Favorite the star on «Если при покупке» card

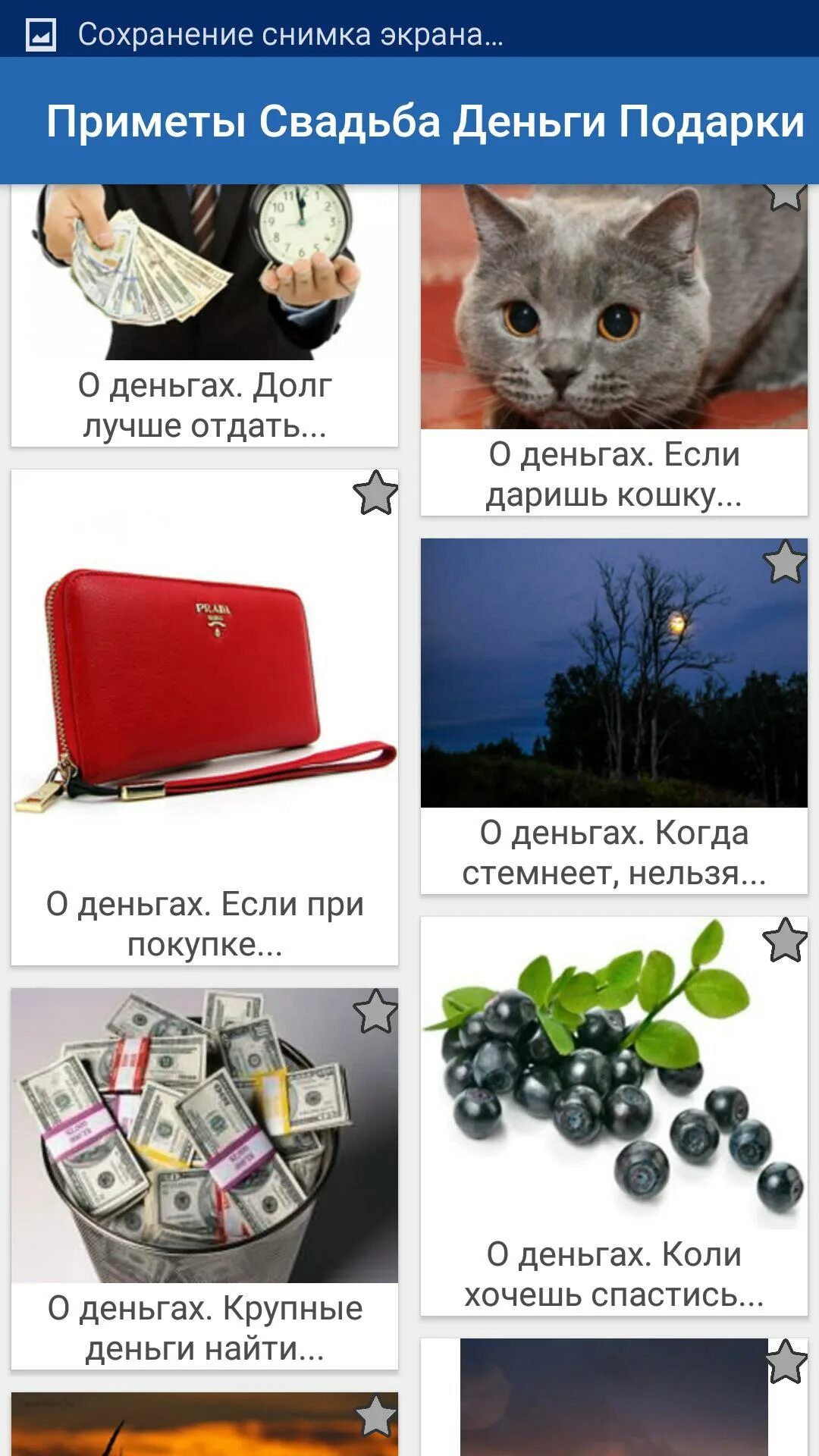click(x=375, y=493)
